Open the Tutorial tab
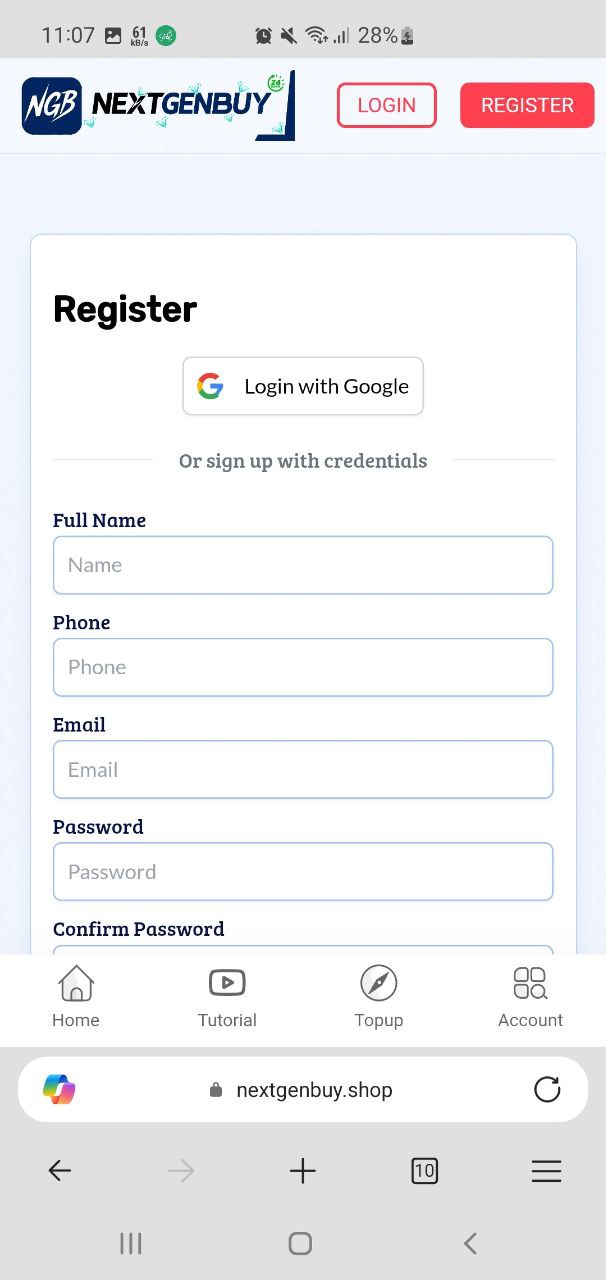Screen dimensions: 606x1280 pyautogui.click(x=227, y=997)
